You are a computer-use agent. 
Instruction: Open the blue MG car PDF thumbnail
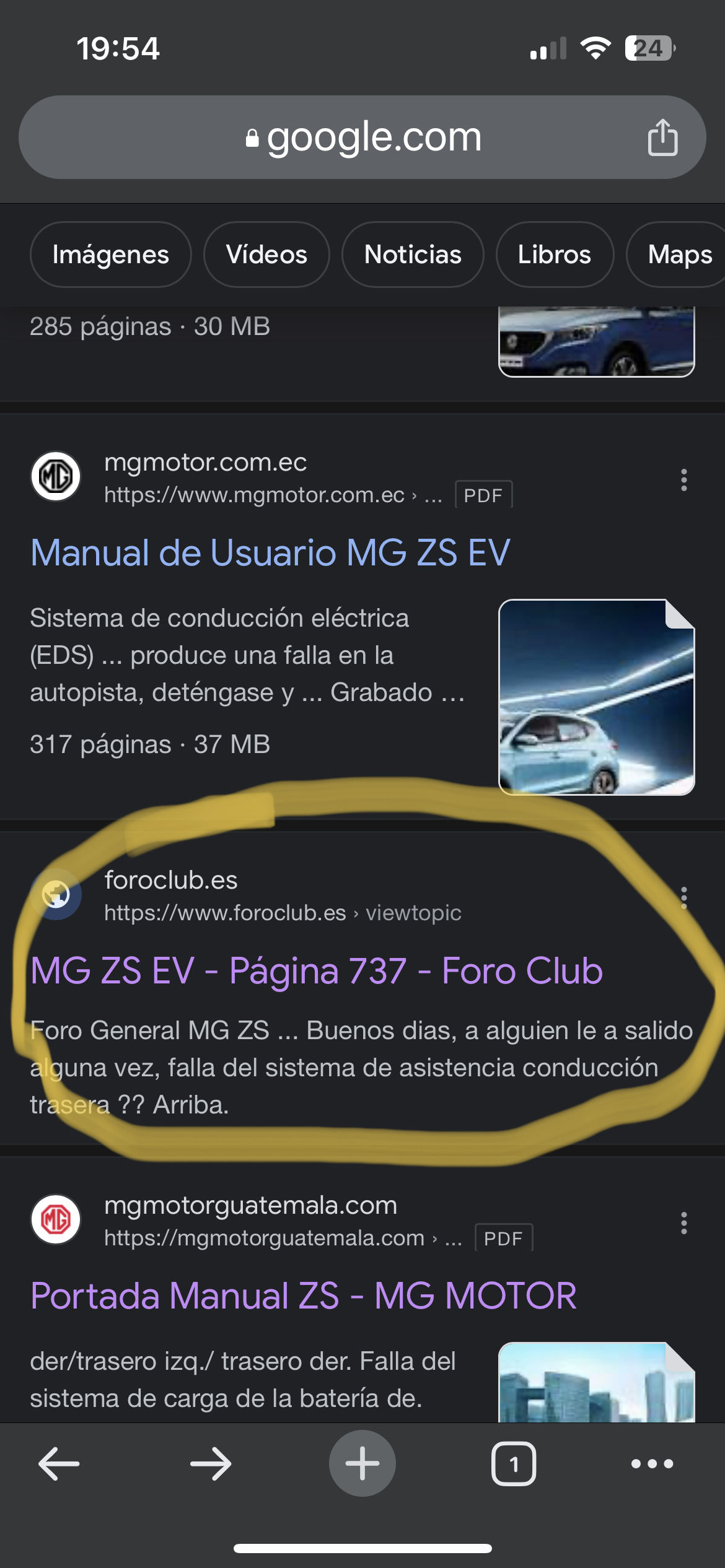point(596,697)
